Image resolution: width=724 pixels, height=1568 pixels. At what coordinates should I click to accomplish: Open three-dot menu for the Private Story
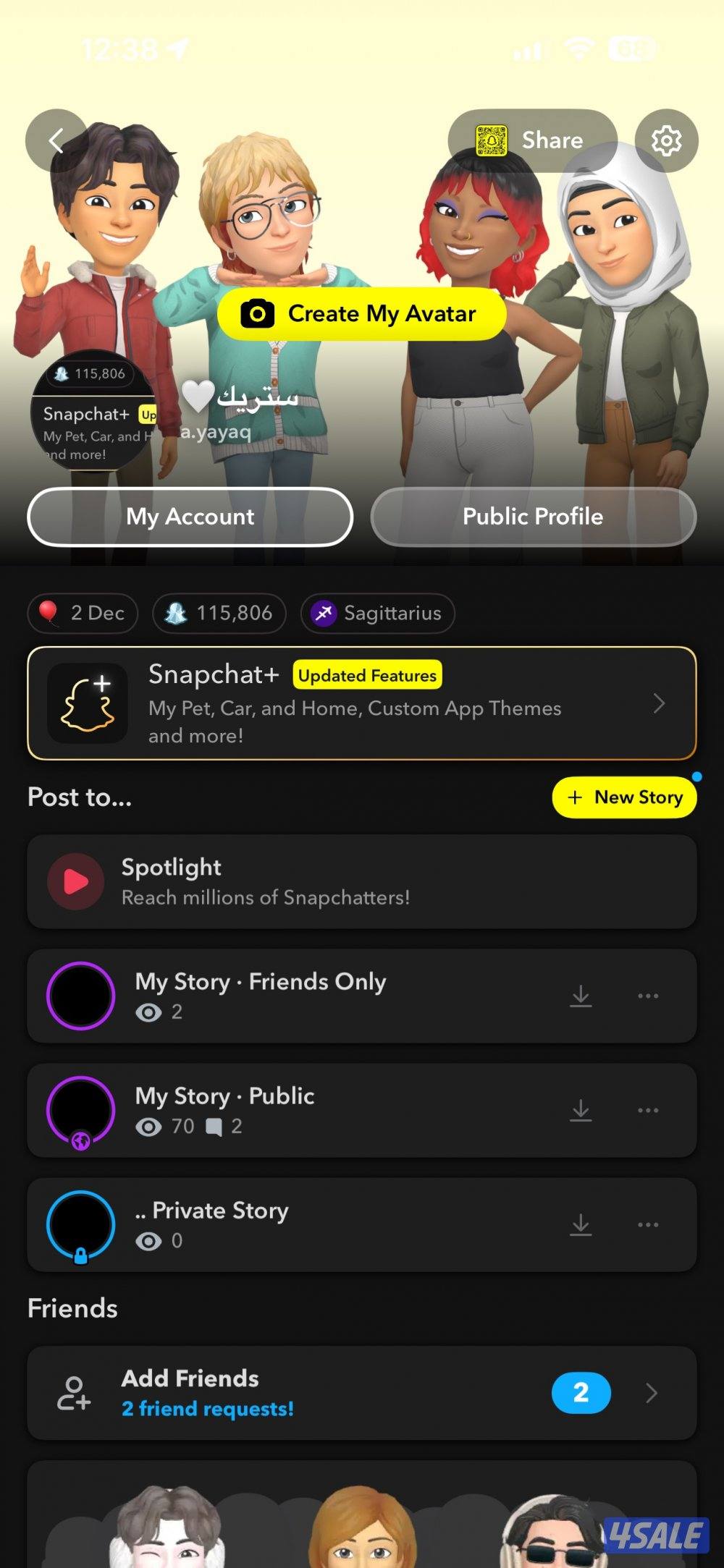click(647, 1224)
